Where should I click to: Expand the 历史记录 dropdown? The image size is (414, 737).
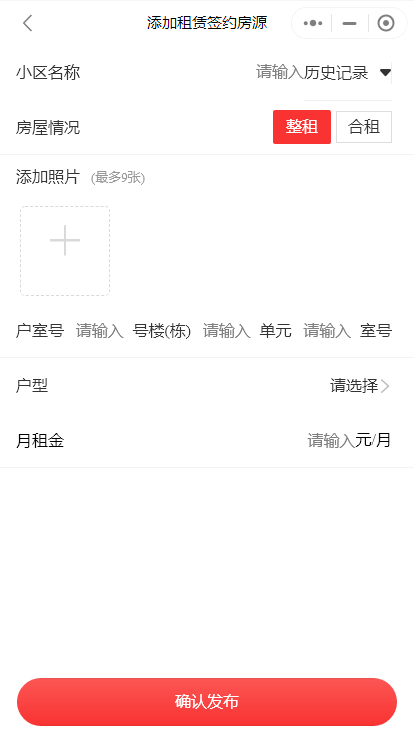[347, 73]
